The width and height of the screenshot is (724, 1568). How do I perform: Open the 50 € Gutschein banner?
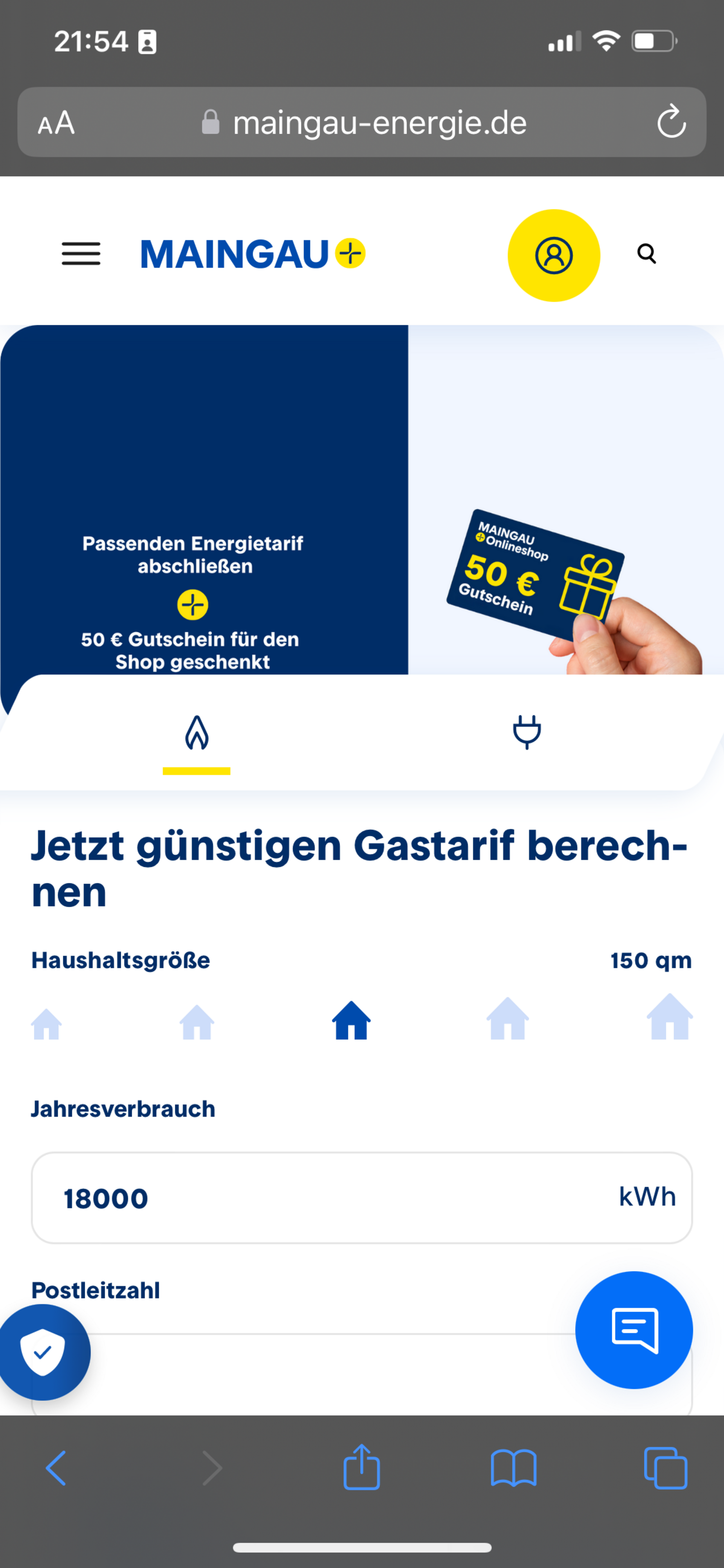point(362,500)
